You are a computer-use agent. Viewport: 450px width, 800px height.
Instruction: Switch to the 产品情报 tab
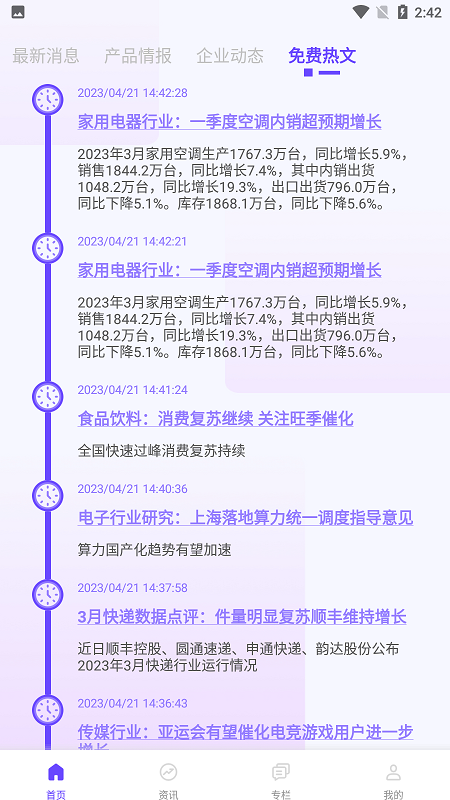tap(138, 56)
